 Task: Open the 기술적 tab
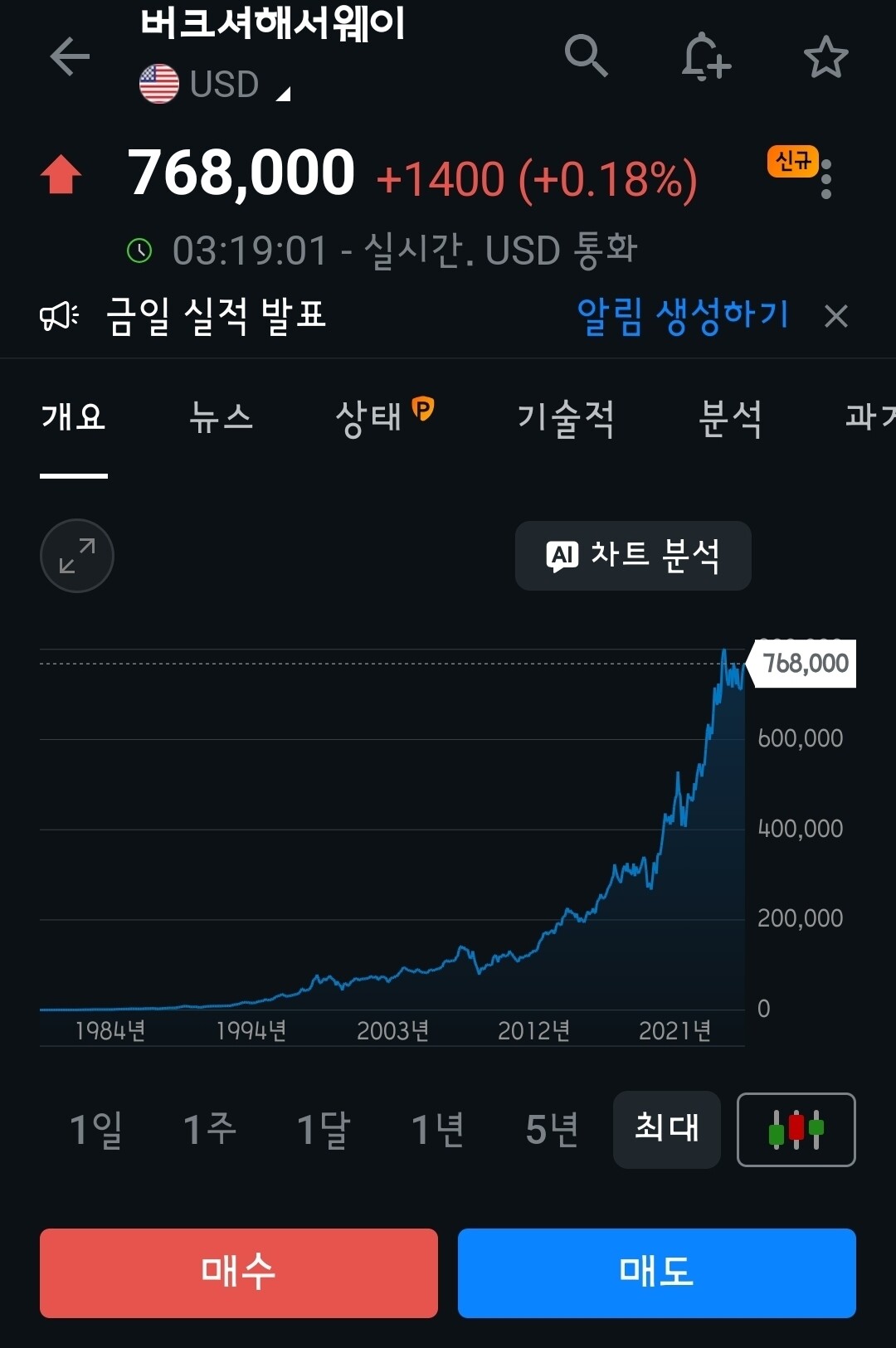pos(566,417)
